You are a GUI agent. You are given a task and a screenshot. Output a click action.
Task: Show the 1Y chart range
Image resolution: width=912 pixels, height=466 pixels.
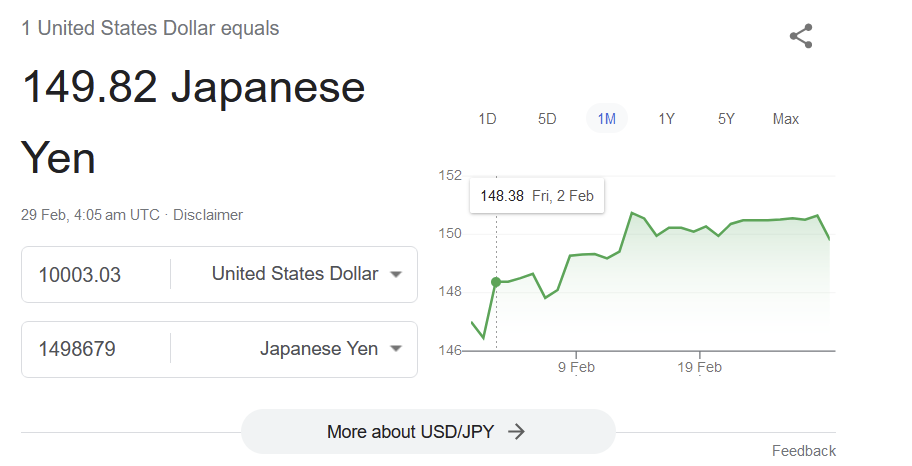[x=666, y=119]
